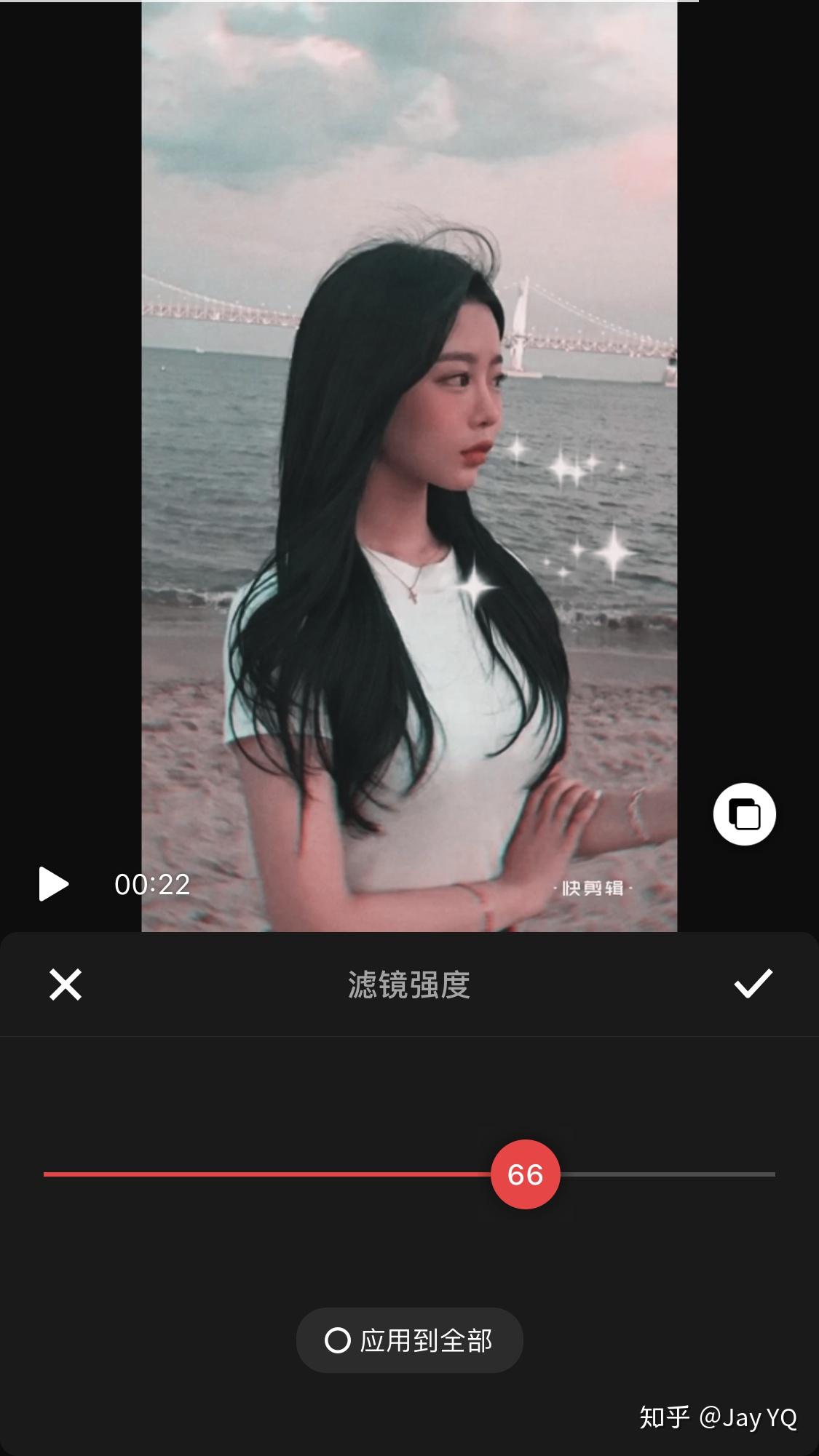Tap the compare overlay icon on the preview

click(x=744, y=814)
